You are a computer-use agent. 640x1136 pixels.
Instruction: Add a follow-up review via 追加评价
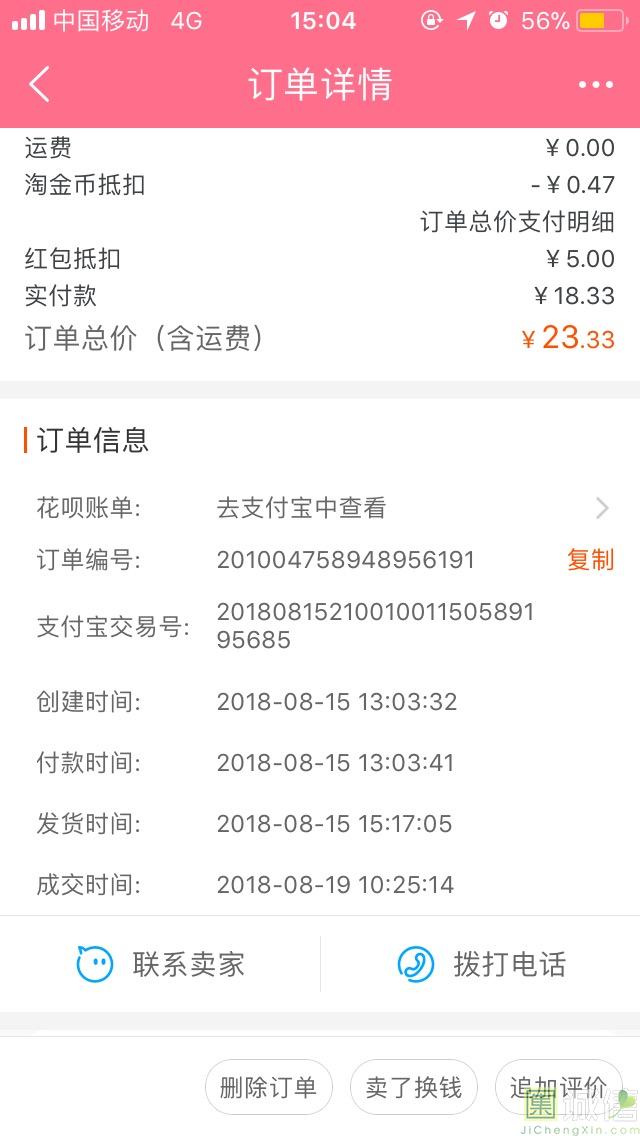tap(559, 1087)
